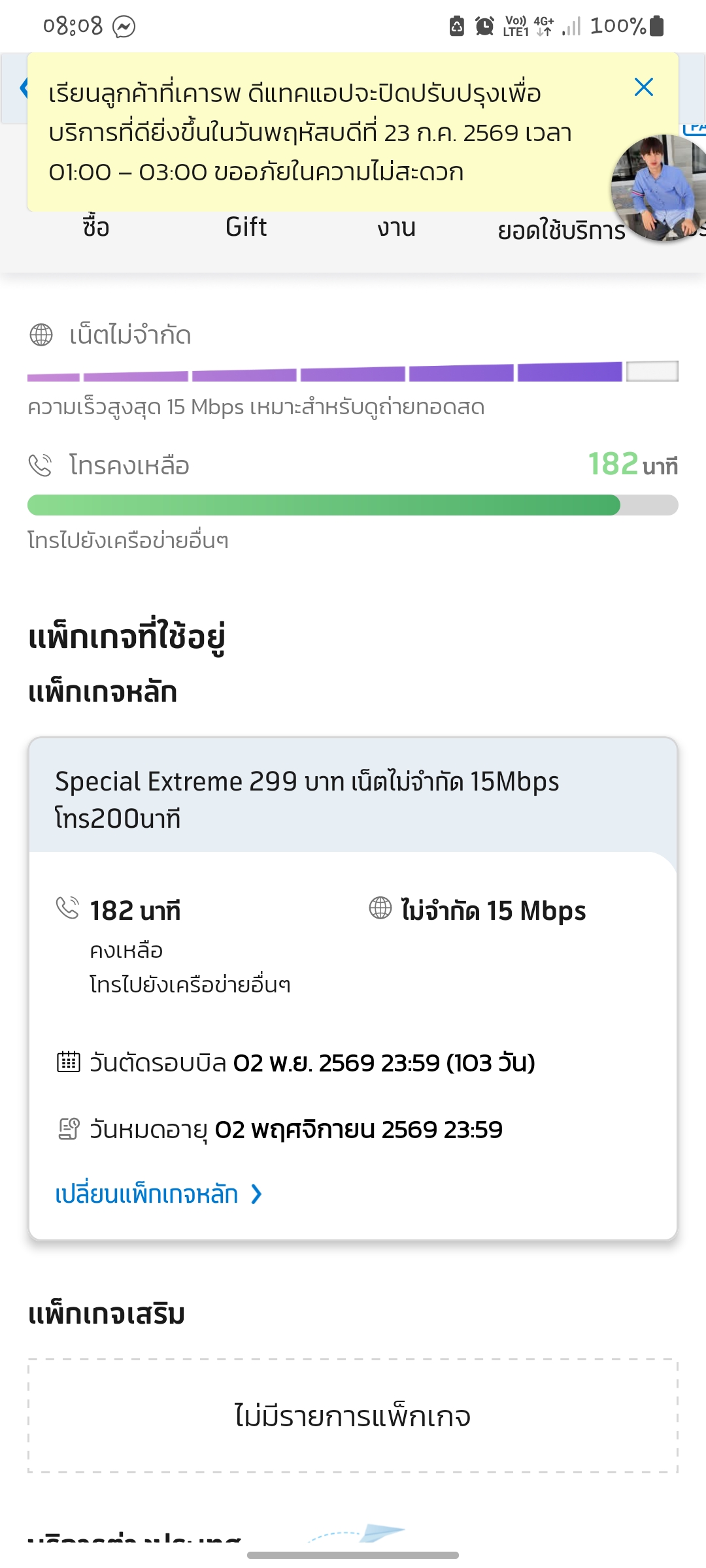This screenshot has width=706, height=1568.
Task: Open the ยอดใช้บริการ section
Action: pyautogui.click(x=561, y=231)
